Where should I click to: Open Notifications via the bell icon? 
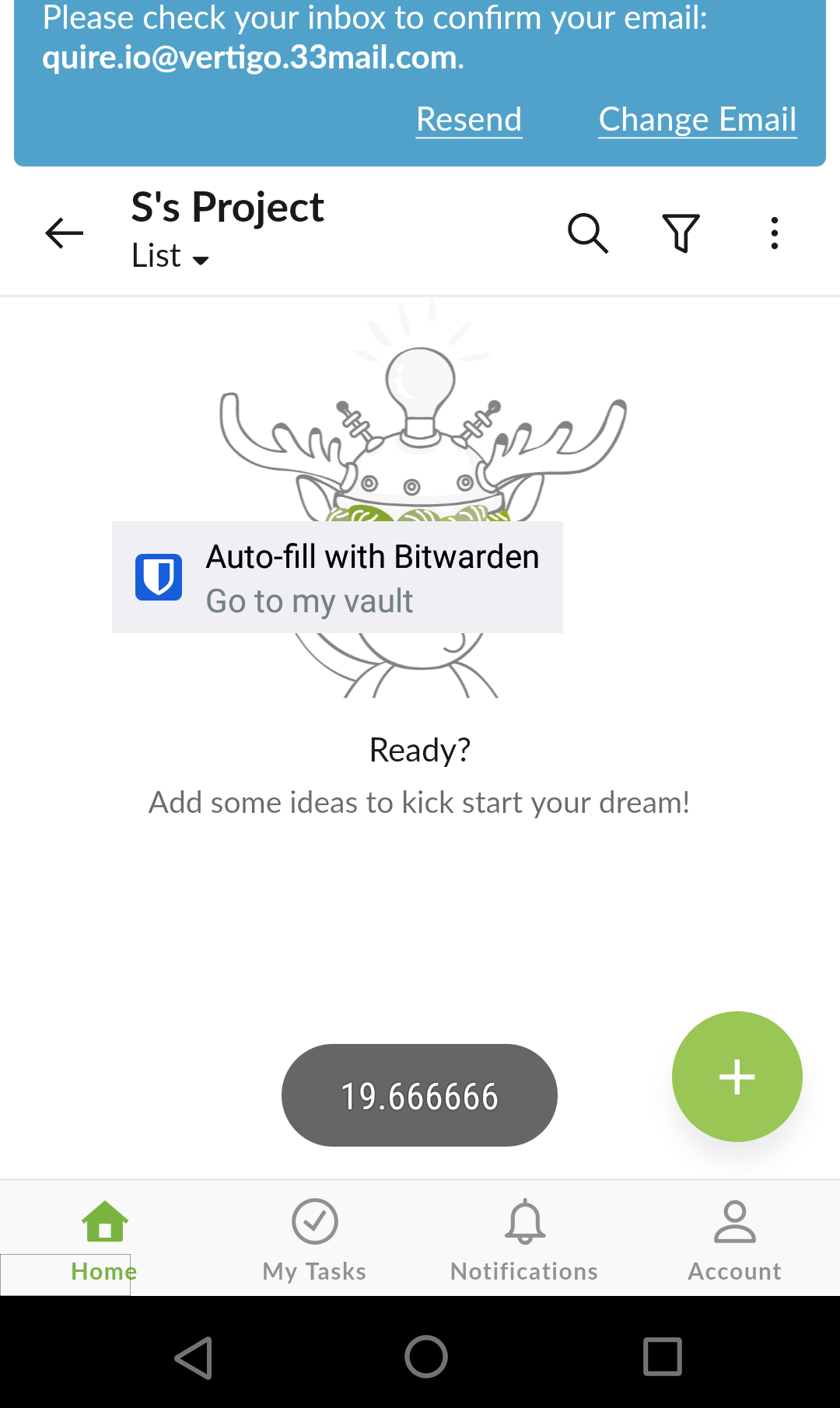pos(523,1221)
